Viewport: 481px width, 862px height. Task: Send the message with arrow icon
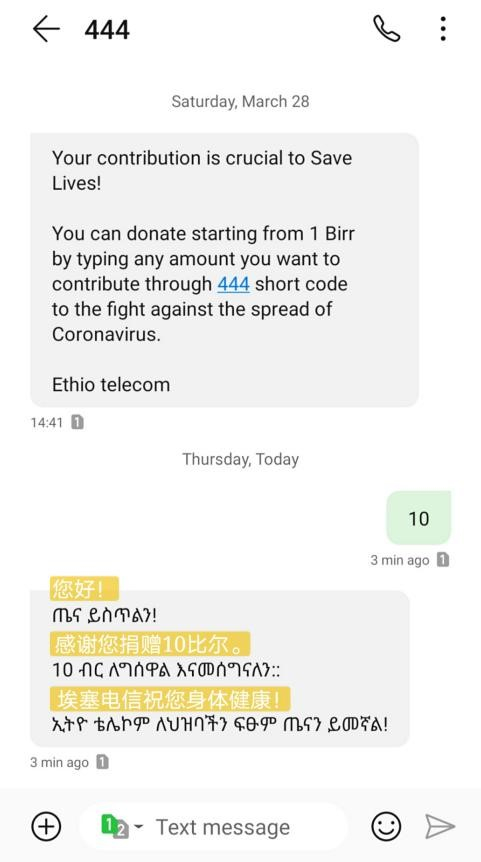(440, 826)
